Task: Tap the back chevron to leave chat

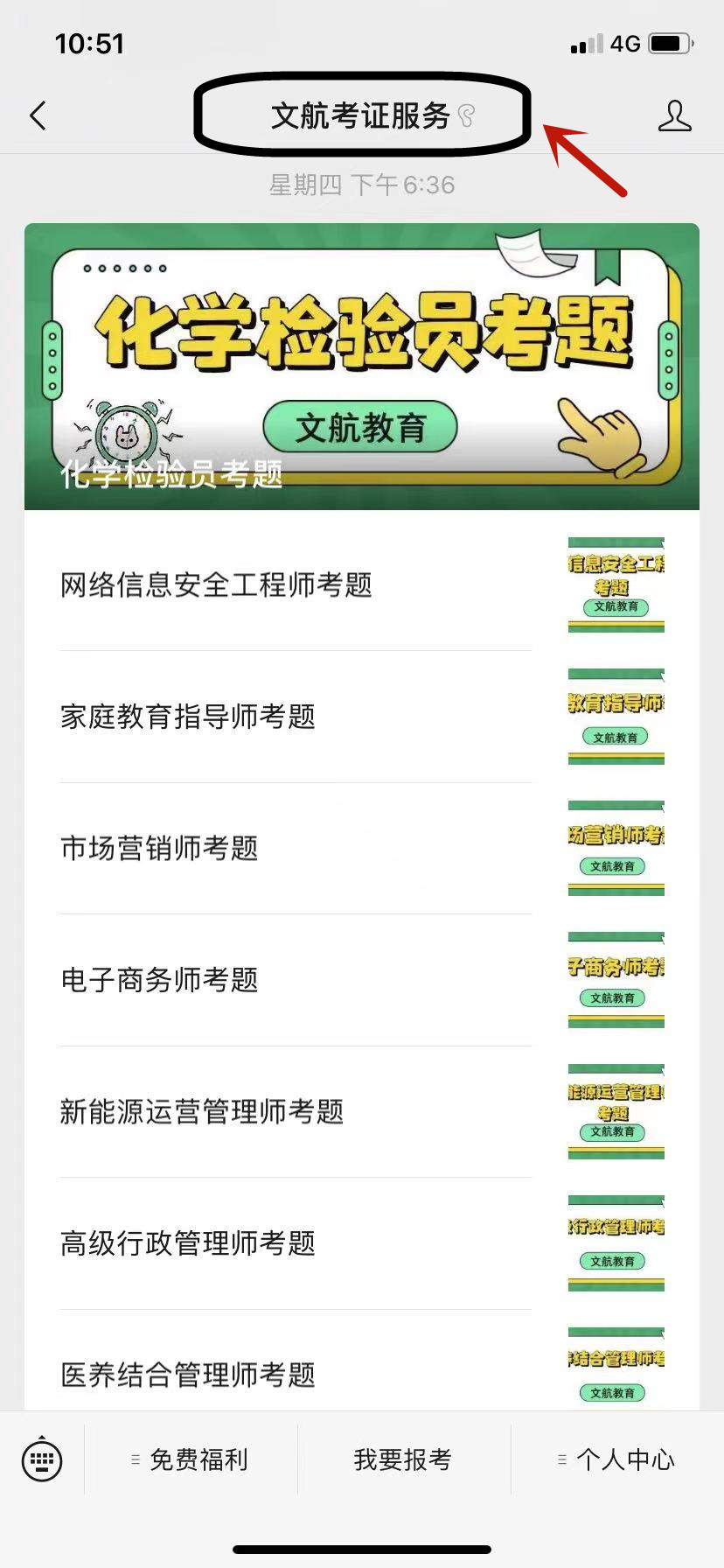Action: [37, 114]
